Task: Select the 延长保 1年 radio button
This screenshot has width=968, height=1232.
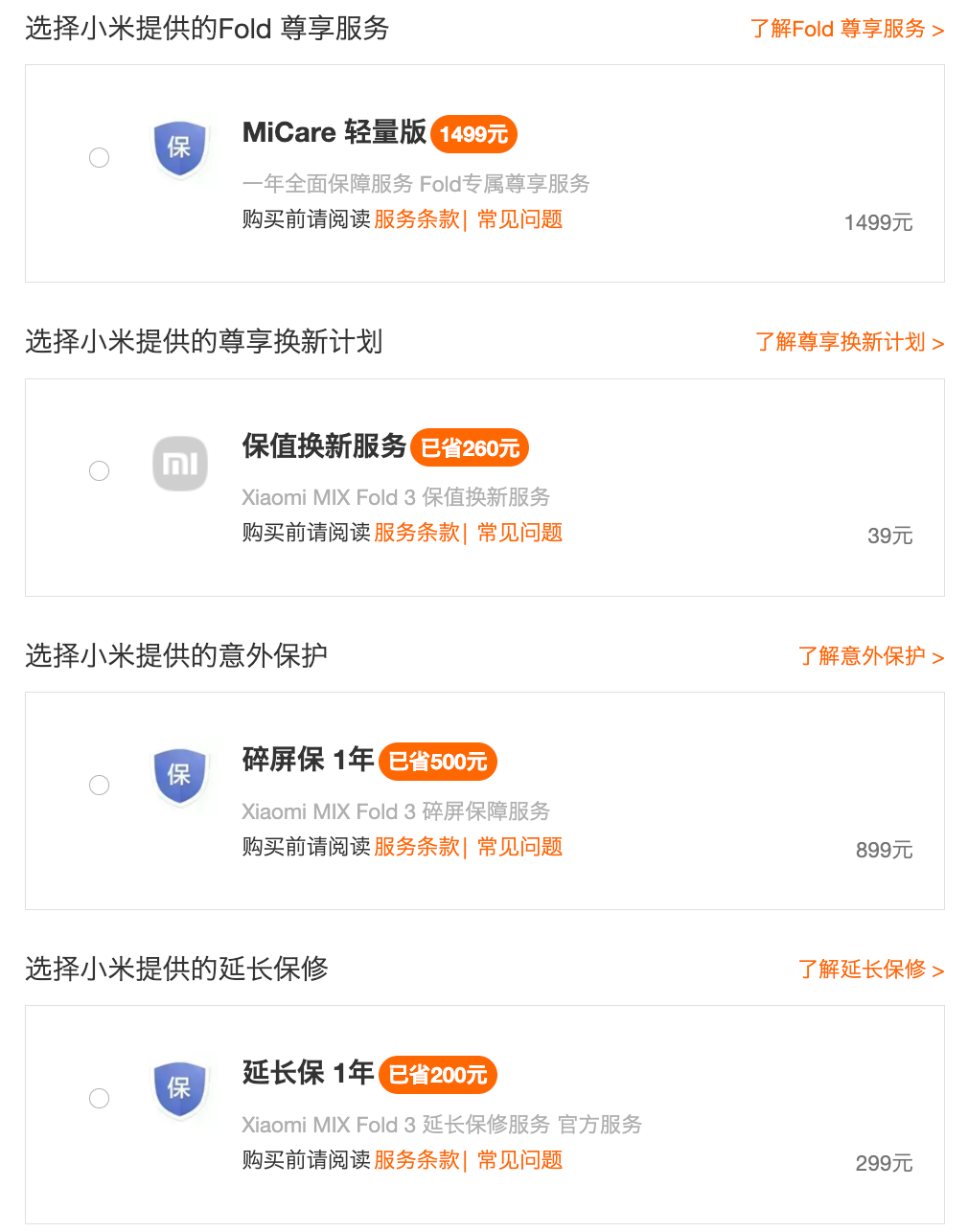Action: (x=99, y=1099)
